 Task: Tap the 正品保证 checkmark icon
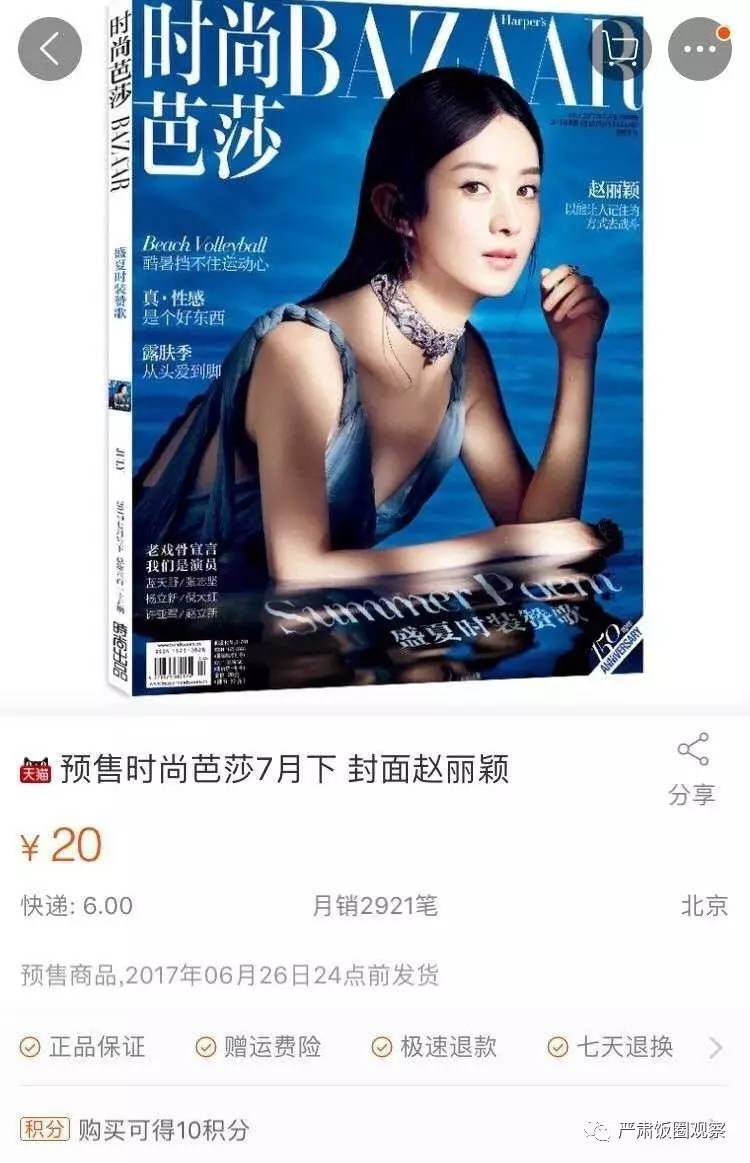tap(28, 1048)
